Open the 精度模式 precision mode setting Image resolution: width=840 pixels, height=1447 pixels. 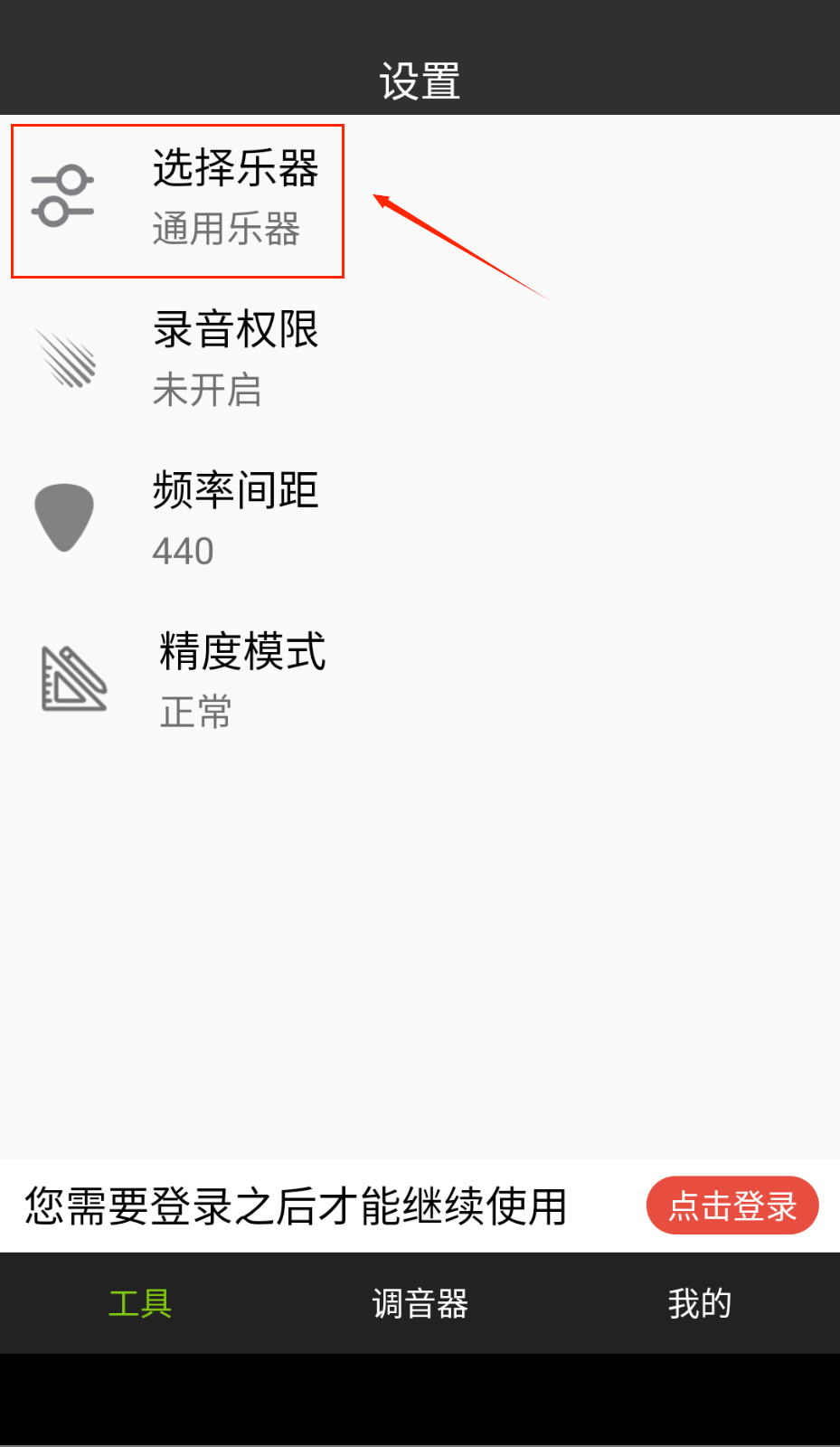point(241,680)
